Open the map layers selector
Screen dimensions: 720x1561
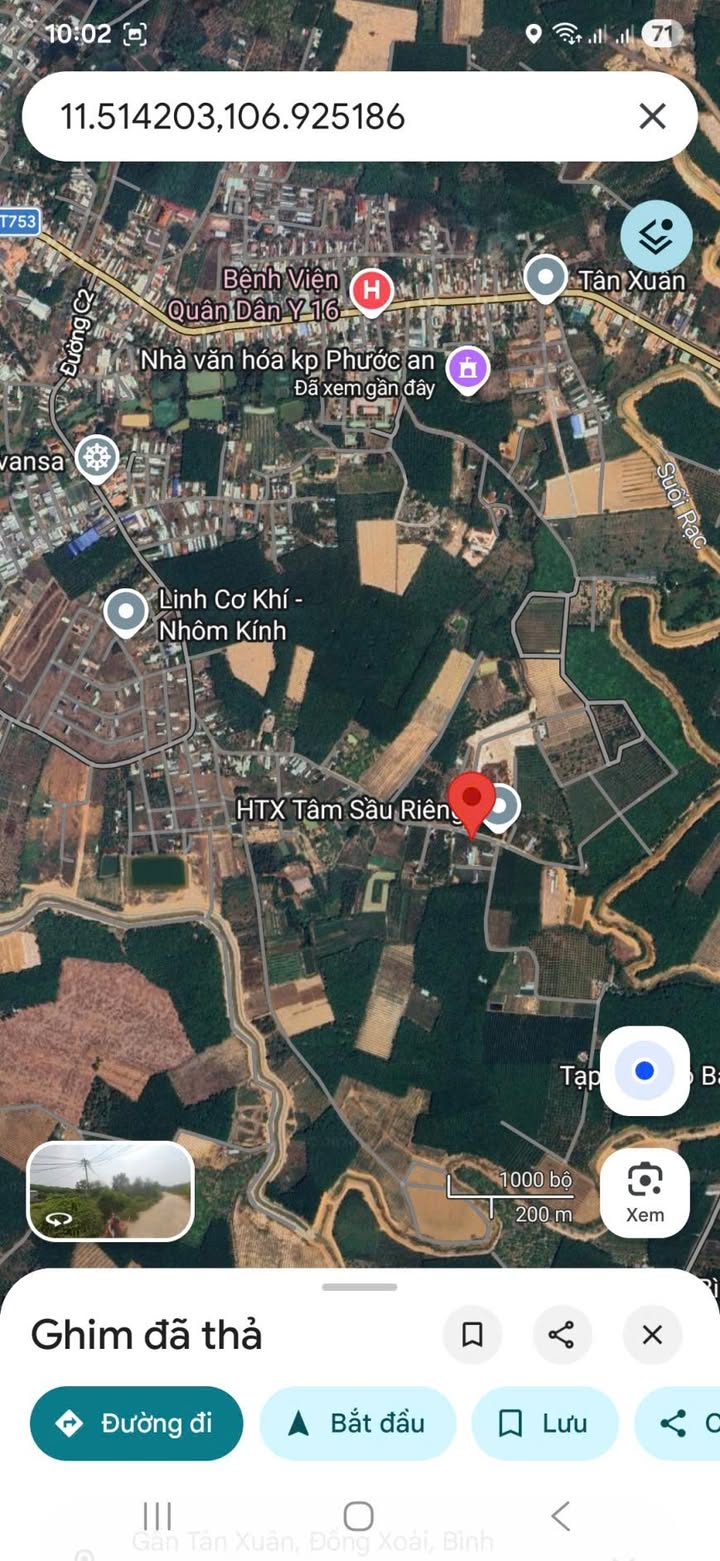[656, 237]
